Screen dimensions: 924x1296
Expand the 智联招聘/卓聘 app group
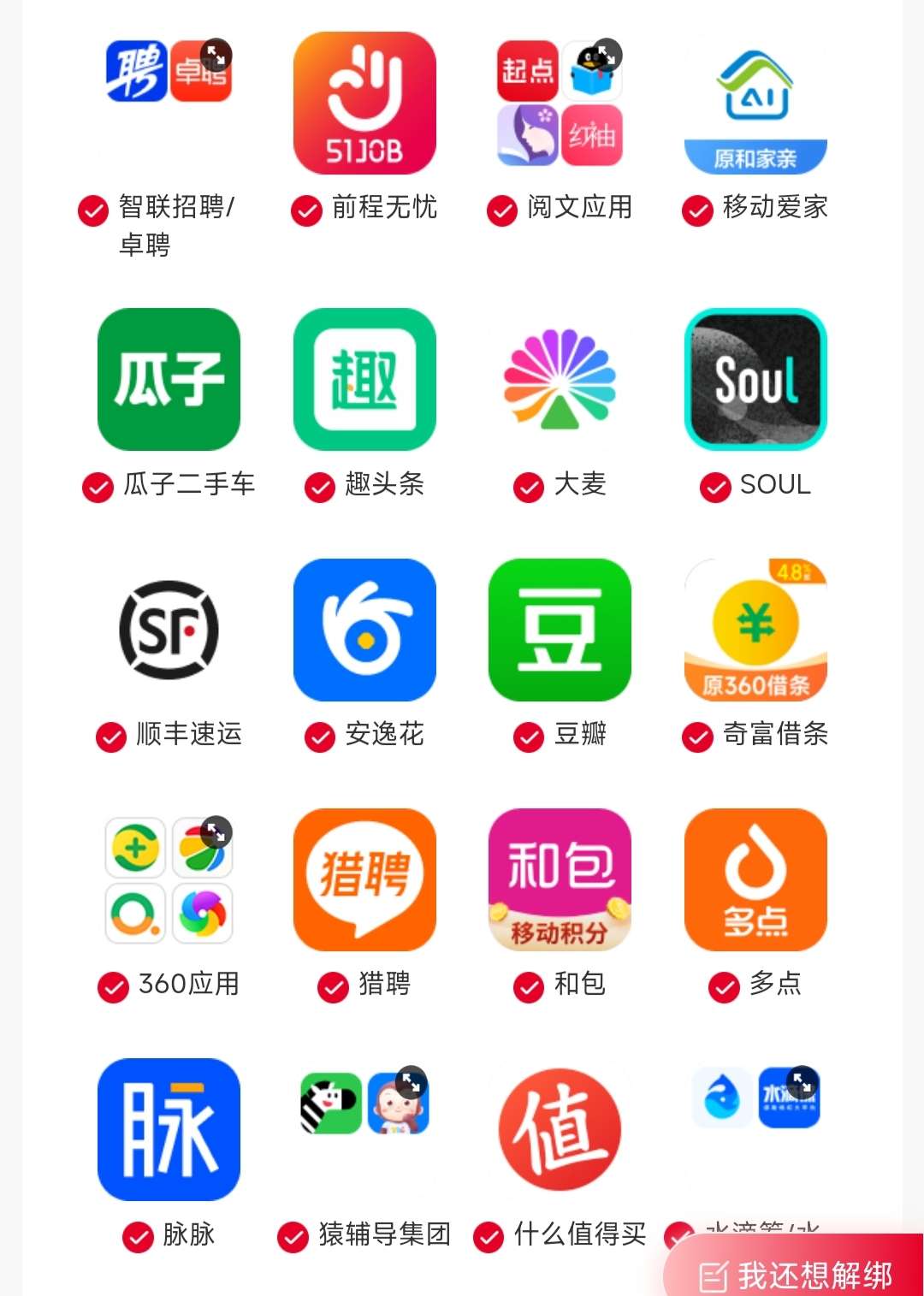(216, 56)
